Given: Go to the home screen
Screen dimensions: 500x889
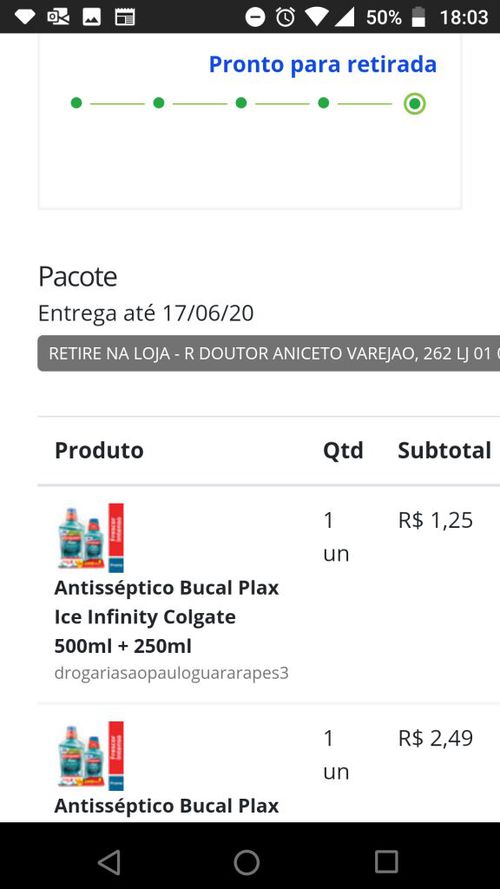Looking at the screenshot, I should pyautogui.click(x=247, y=862).
